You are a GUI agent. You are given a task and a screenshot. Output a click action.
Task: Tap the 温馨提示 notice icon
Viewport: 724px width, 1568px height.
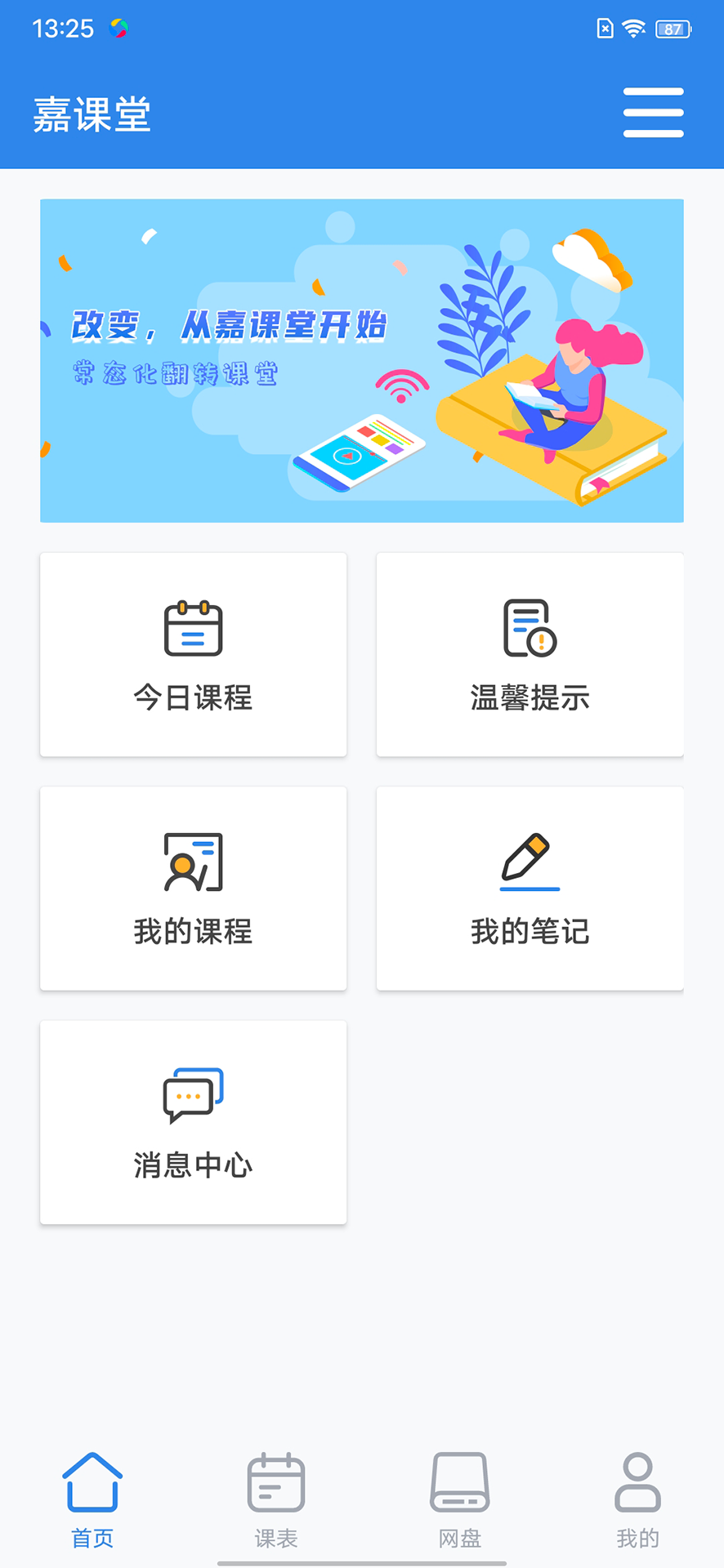pyautogui.click(x=530, y=627)
